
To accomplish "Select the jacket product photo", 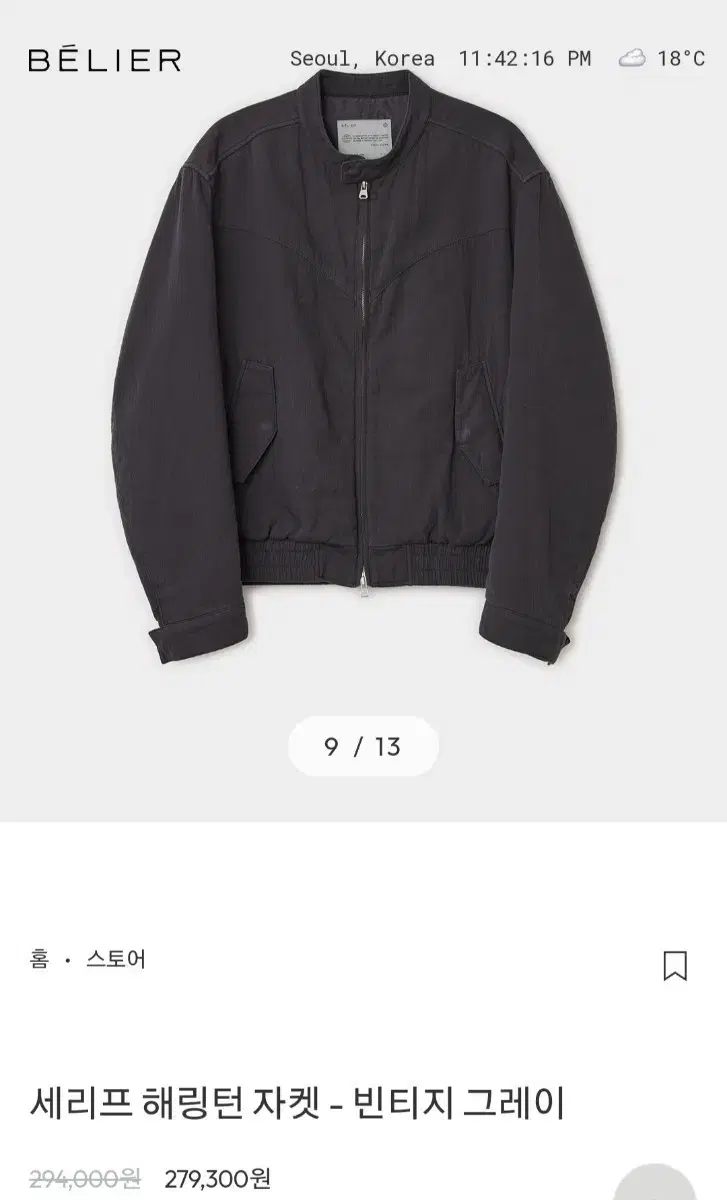I will click(x=363, y=380).
